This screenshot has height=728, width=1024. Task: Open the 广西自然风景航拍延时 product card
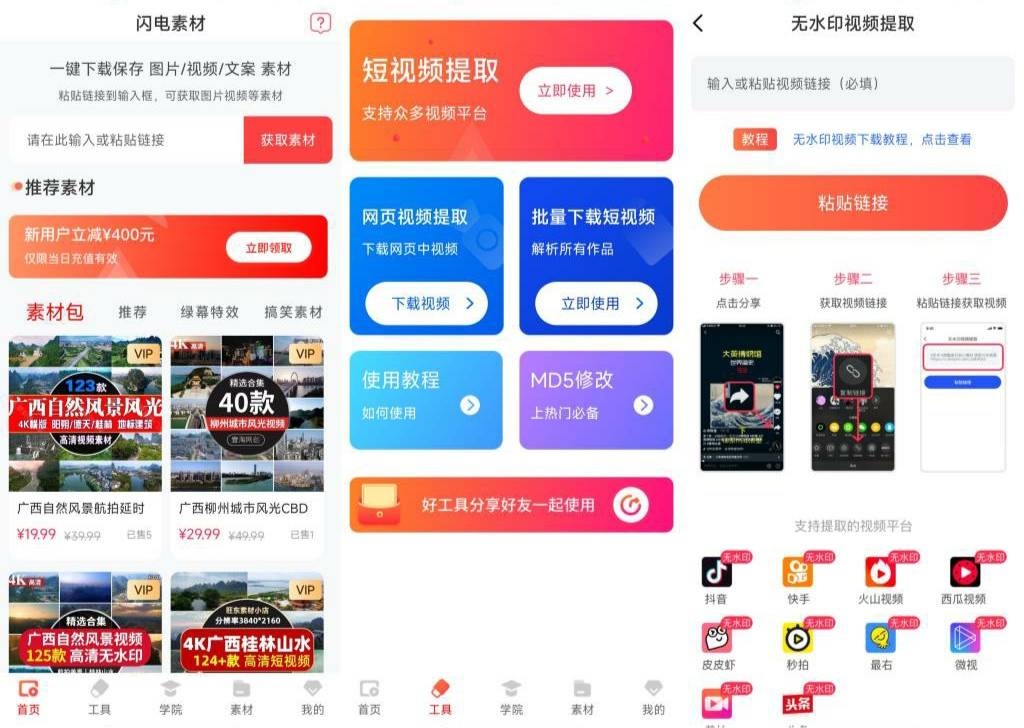pyautogui.click(x=85, y=440)
